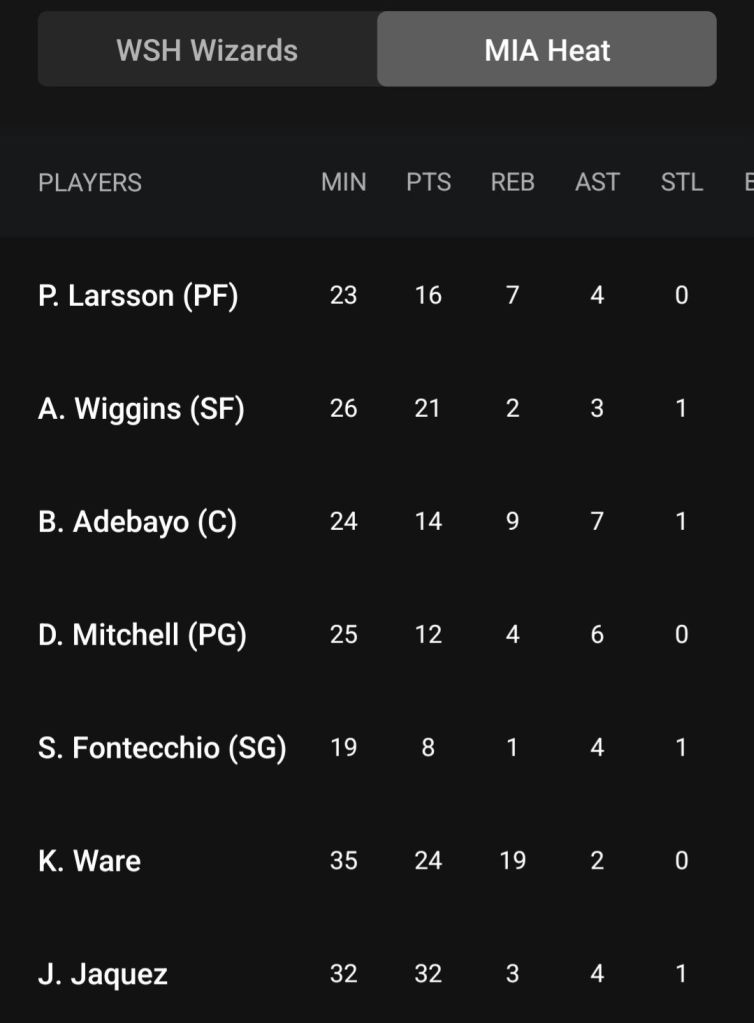
Task: View B. Adebayo's player details
Action: (137, 522)
